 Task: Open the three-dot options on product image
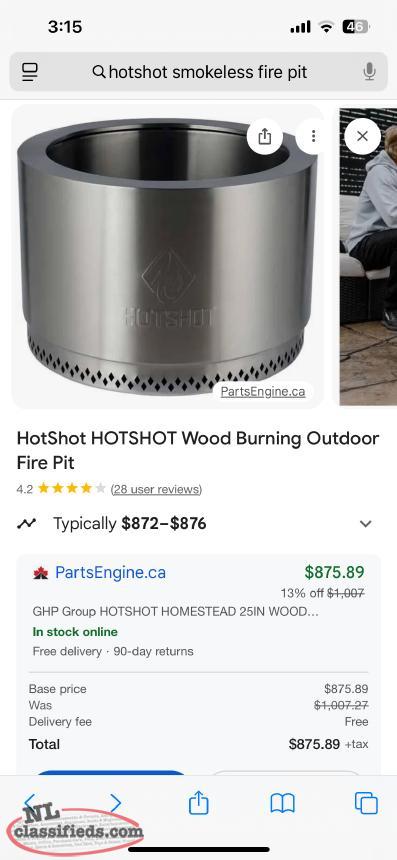point(313,136)
